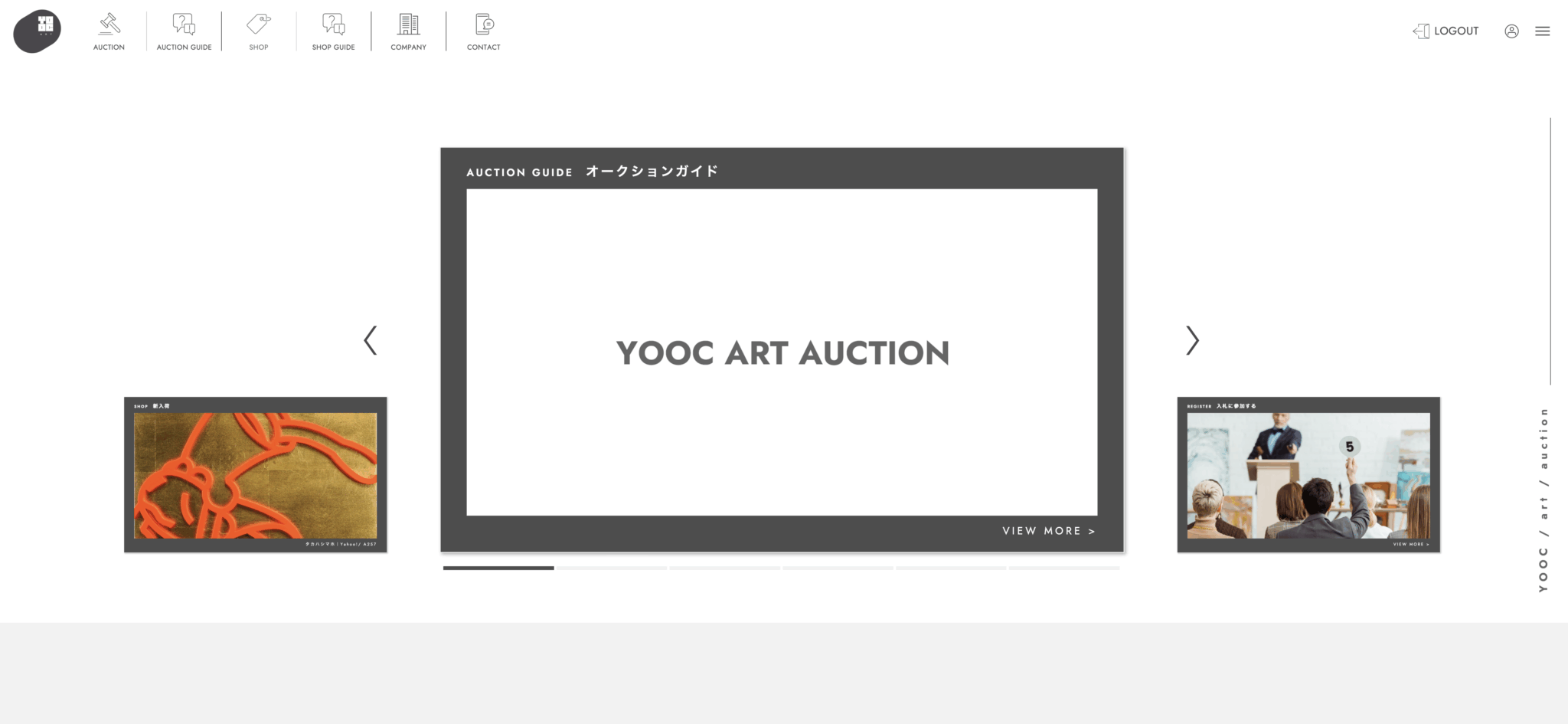Open the Shop Guide page
1568x724 pixels.
click(x=333, y=32)
